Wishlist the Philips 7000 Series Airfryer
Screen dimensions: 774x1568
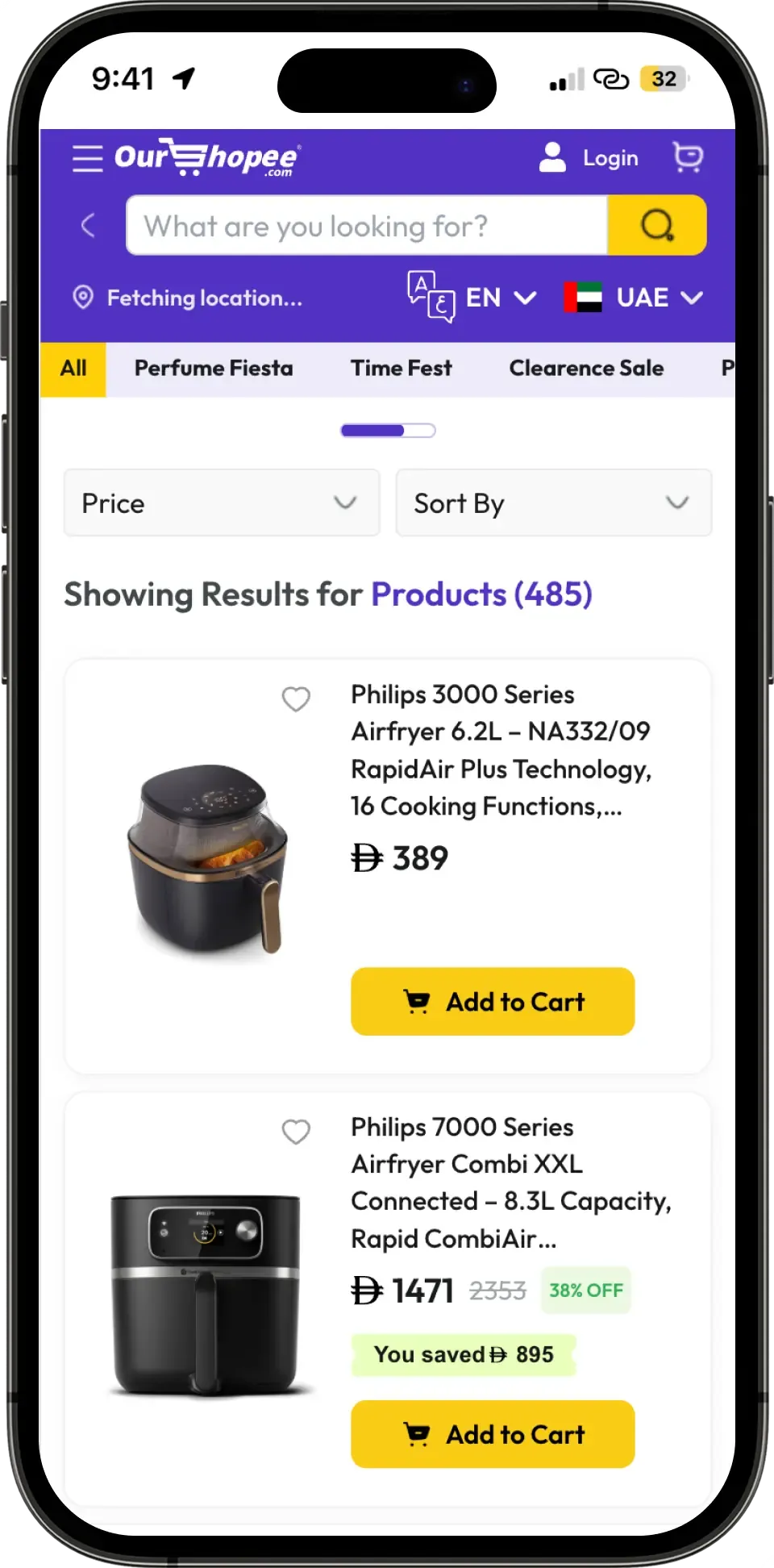(x=296, y=1132)
